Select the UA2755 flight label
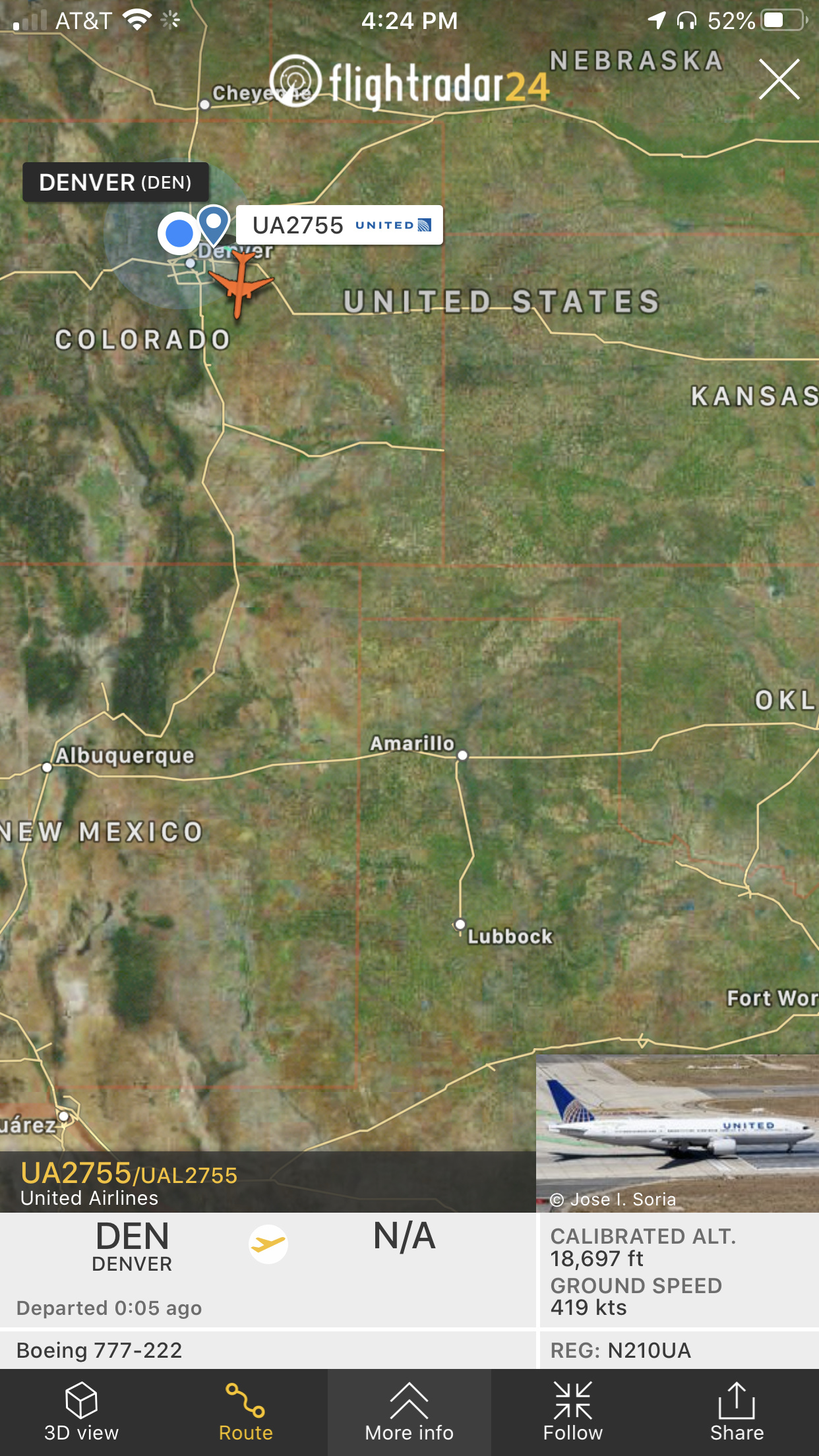This screenshot has height=1456, width=819. [339, 226]
